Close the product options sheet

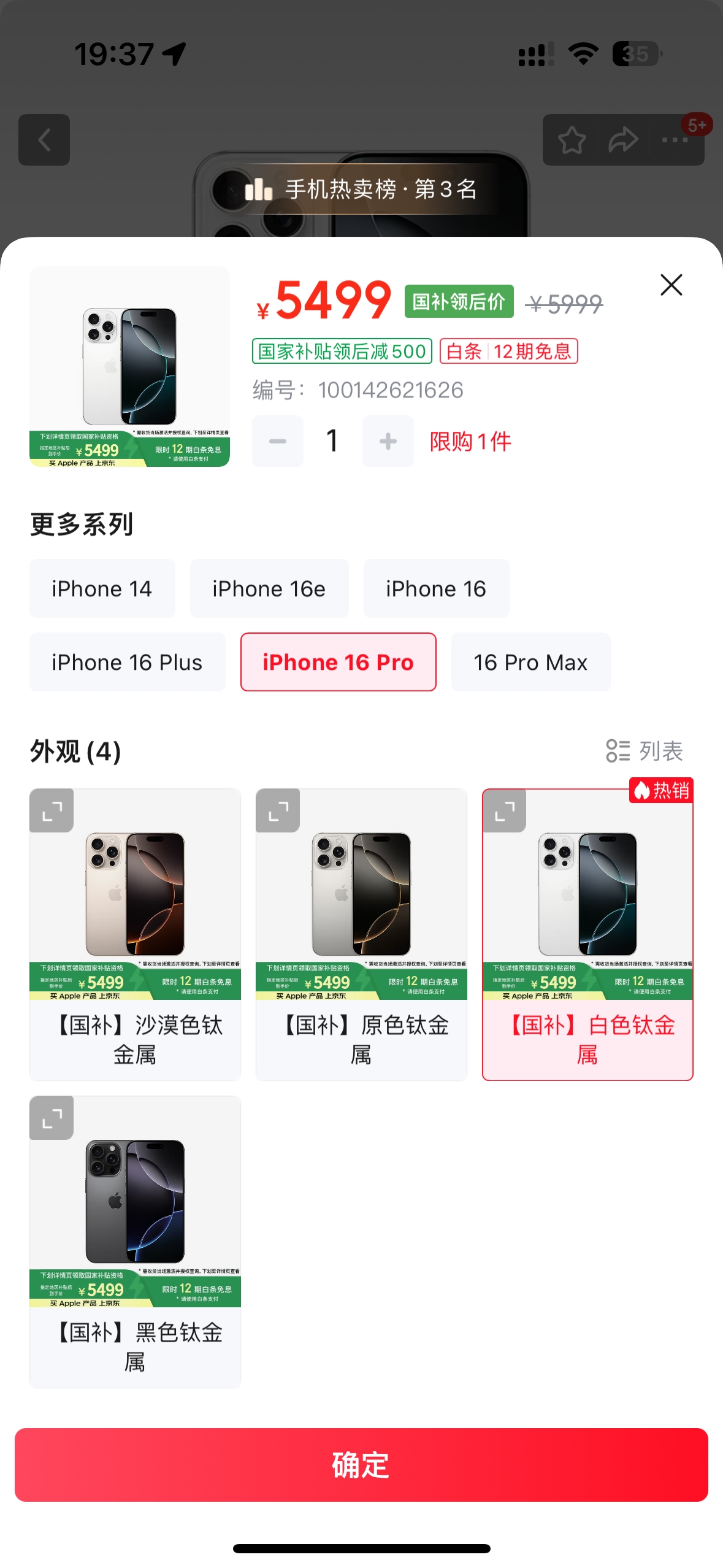pos(671,285)
